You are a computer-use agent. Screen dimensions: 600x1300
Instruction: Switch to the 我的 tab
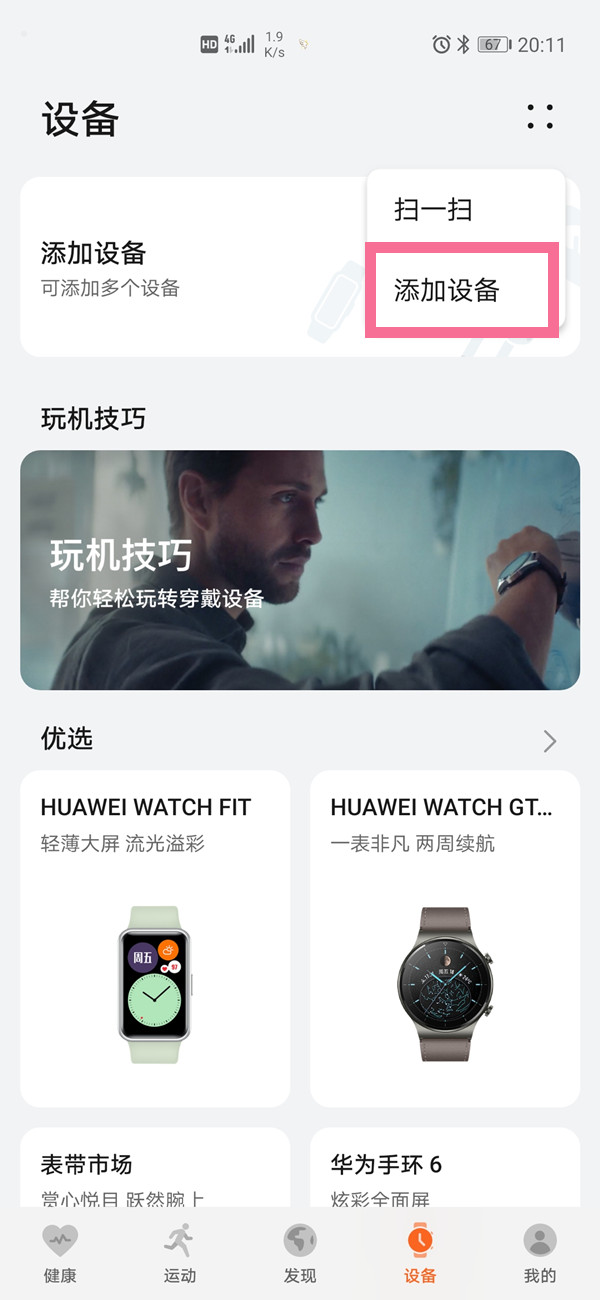(540, 1254)
